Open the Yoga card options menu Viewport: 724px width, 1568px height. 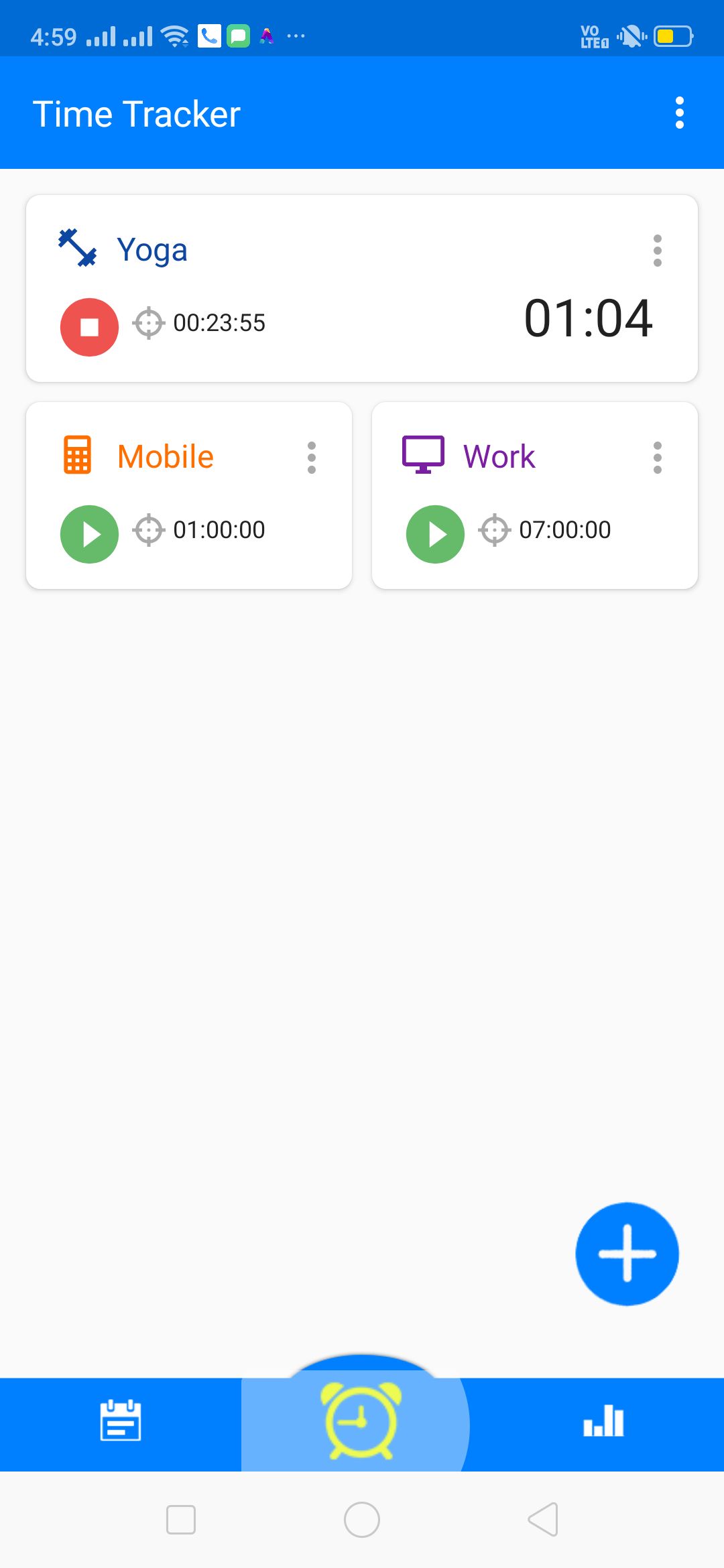pos(657,251)
